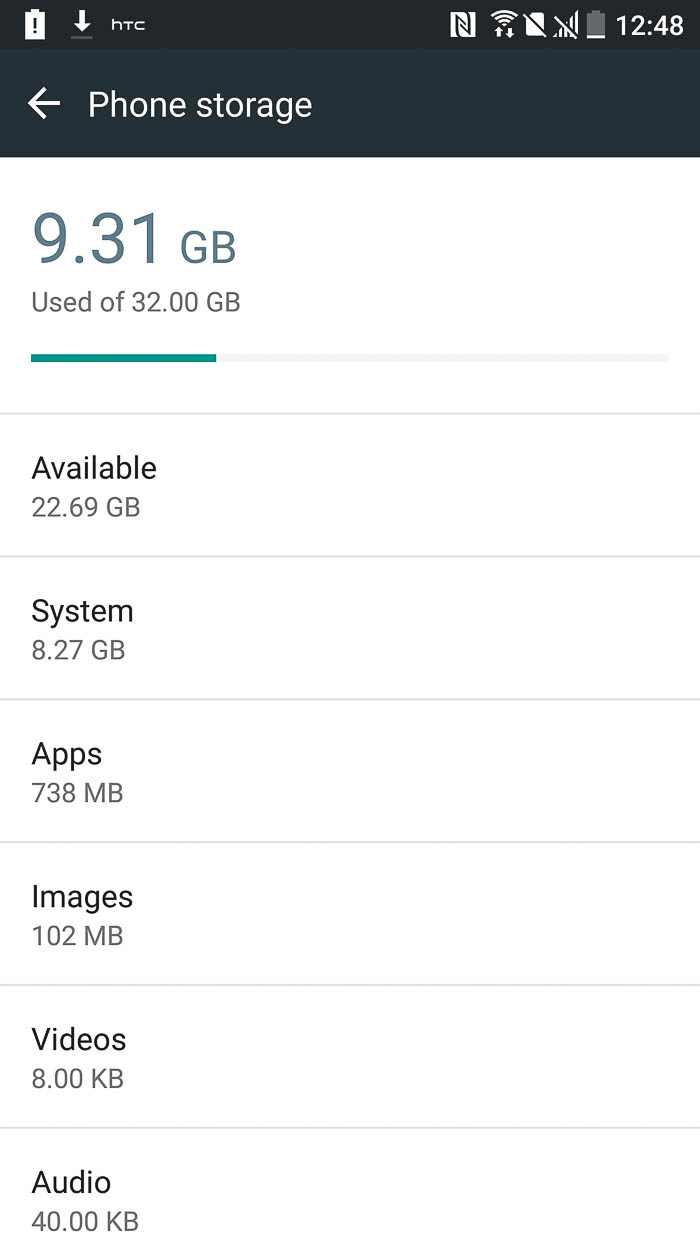Open Apps storage details
Viewport: 700px width, 1244px height.
[350, 772]
